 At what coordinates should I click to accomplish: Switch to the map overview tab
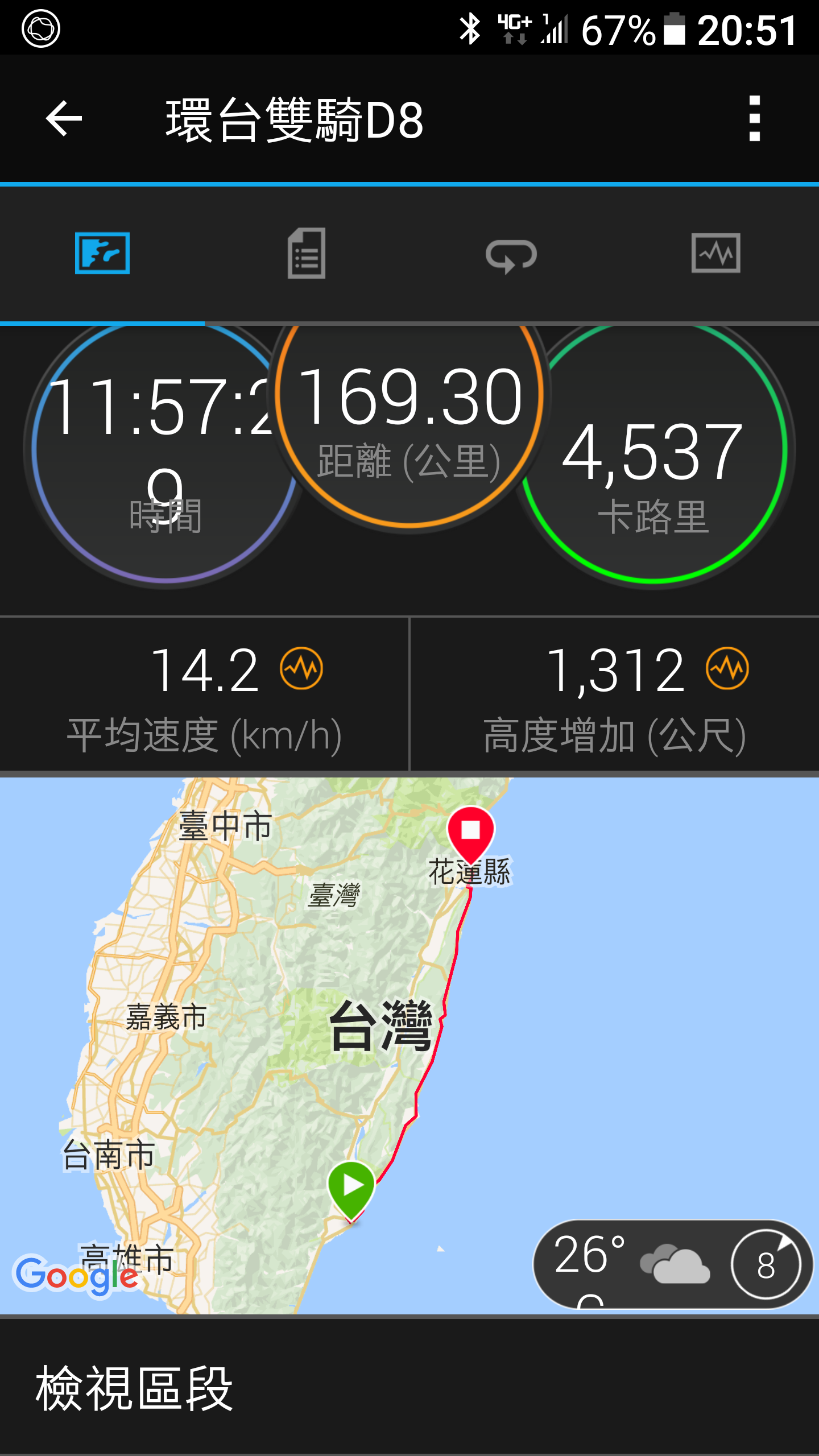click(x=102, y=254)
